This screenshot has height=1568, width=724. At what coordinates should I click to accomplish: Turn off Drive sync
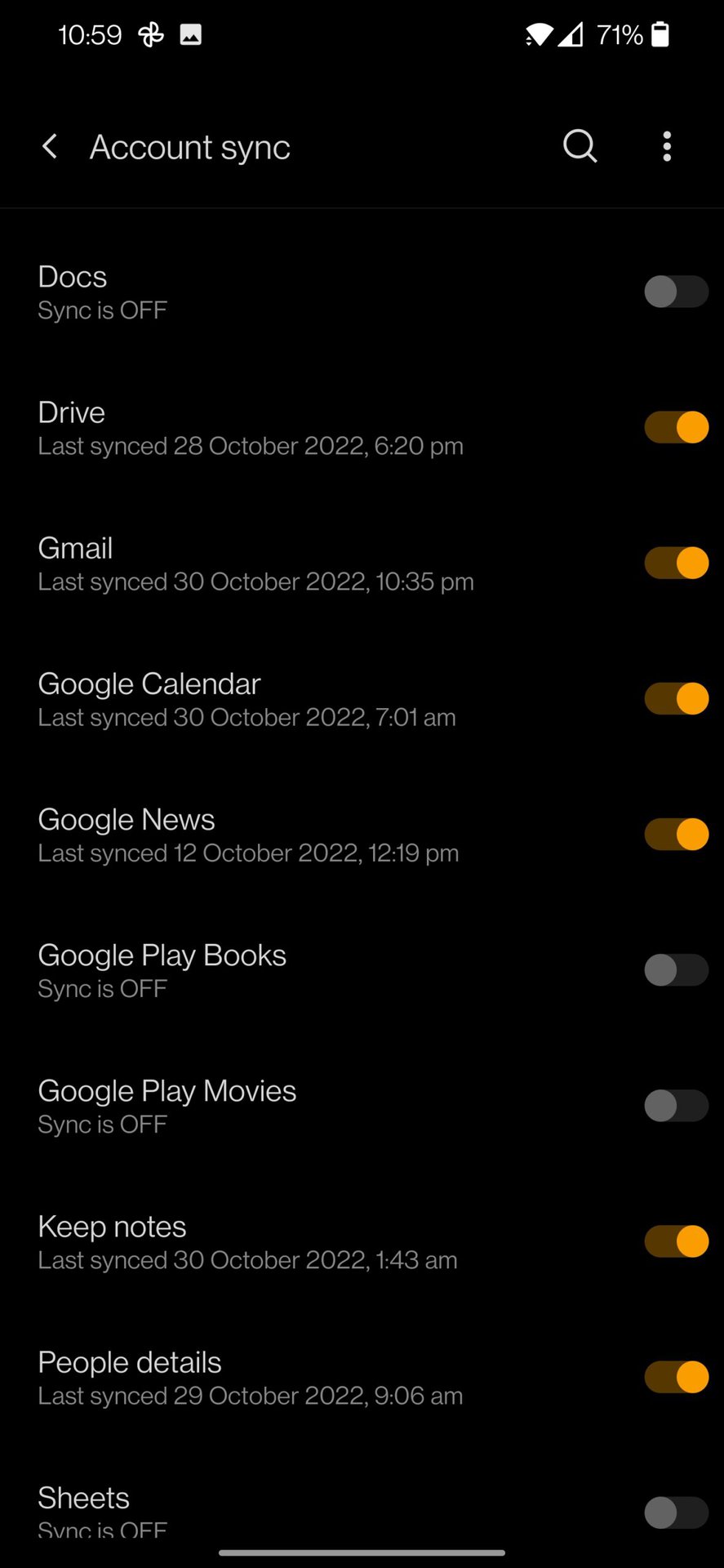[x=676, y=427]
